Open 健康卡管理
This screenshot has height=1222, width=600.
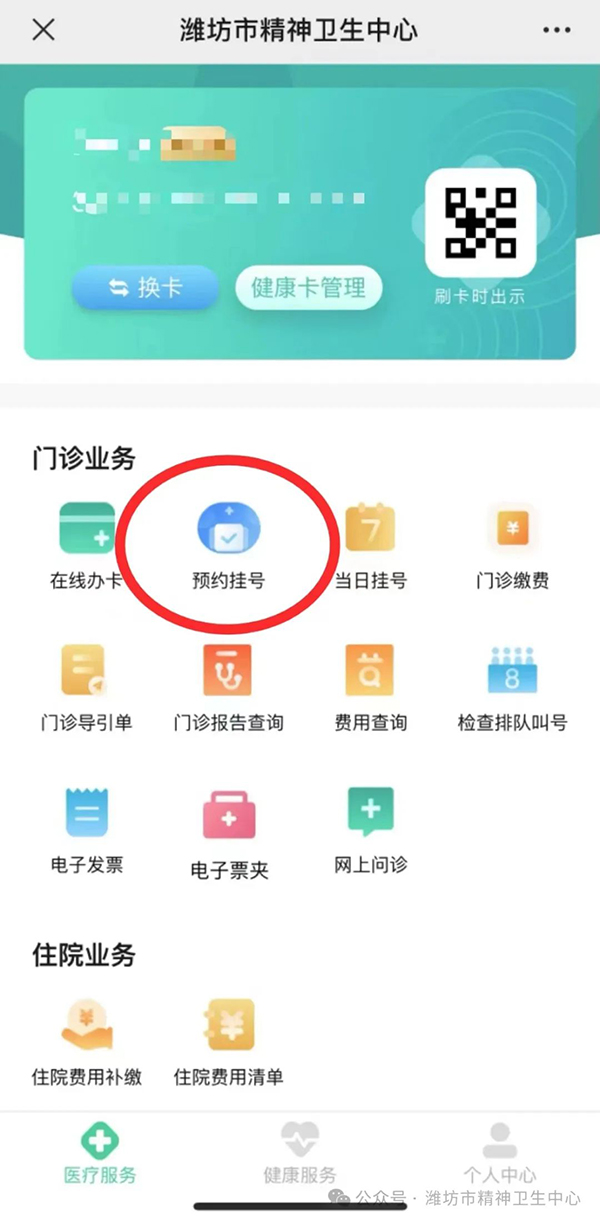click(308, 288)
